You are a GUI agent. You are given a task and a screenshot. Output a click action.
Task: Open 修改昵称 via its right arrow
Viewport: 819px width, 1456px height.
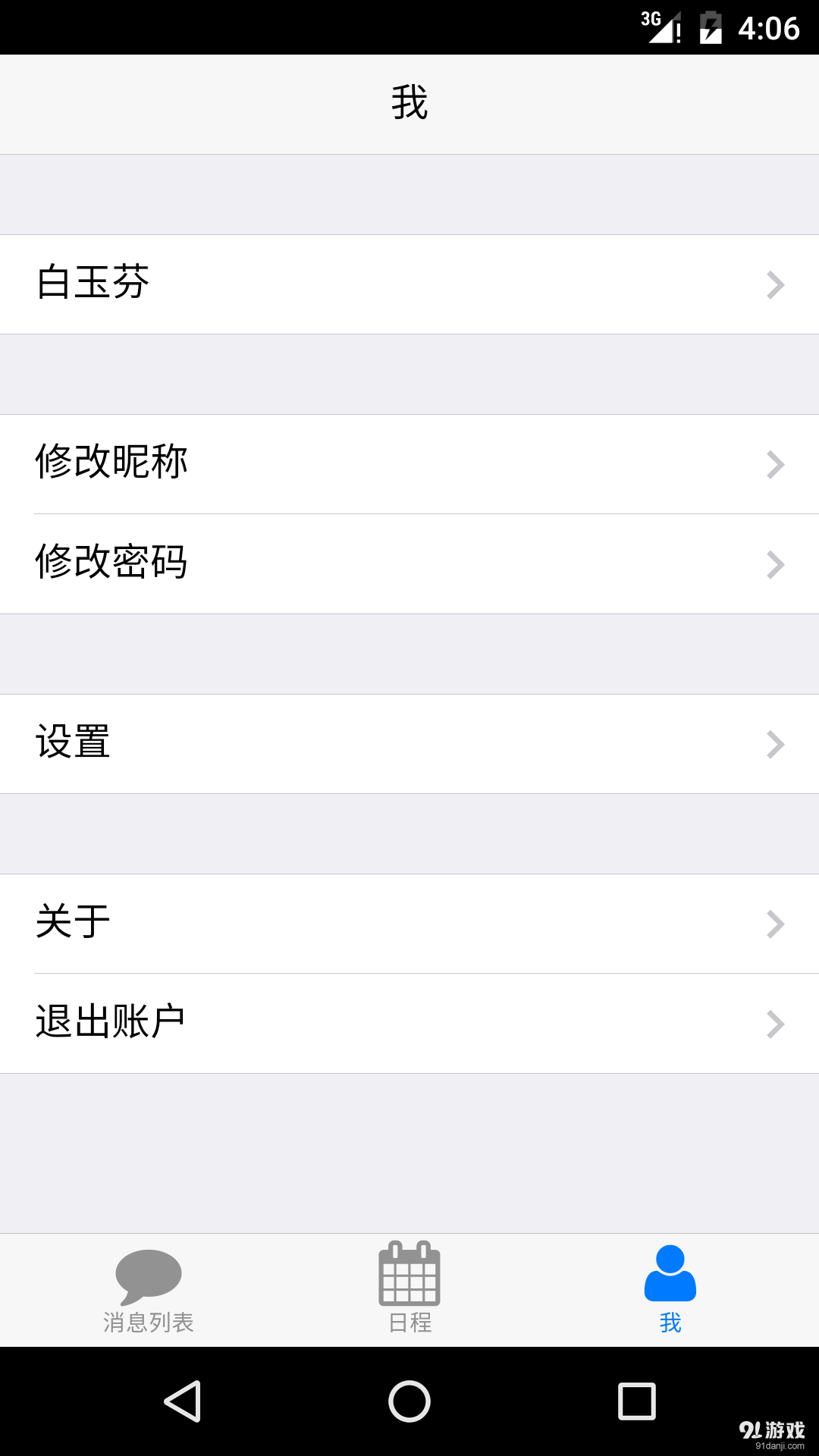774,463
